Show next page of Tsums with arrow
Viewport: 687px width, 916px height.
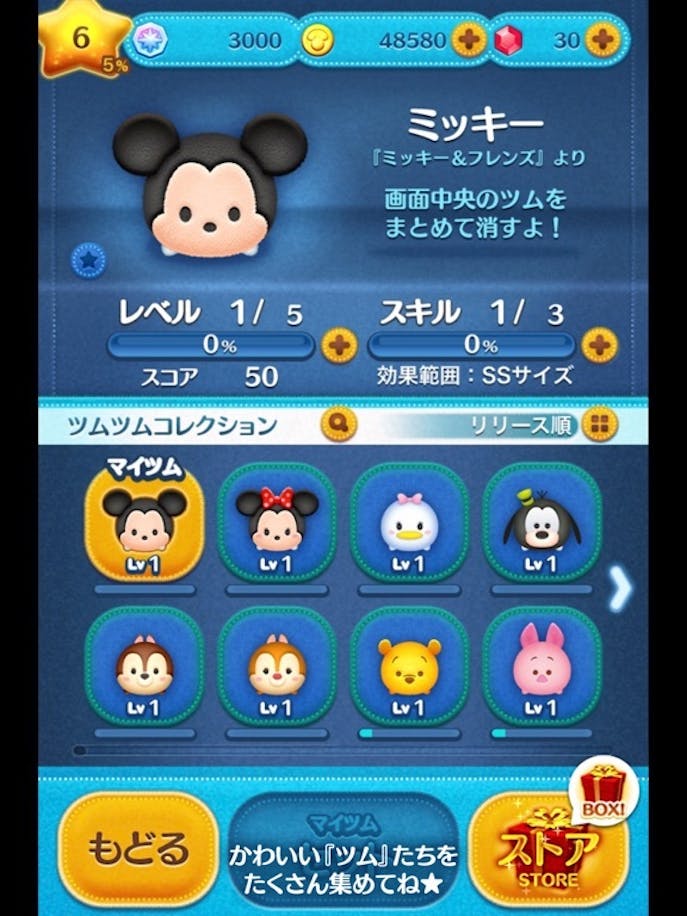pyautogui.click(x=620, y=588)
